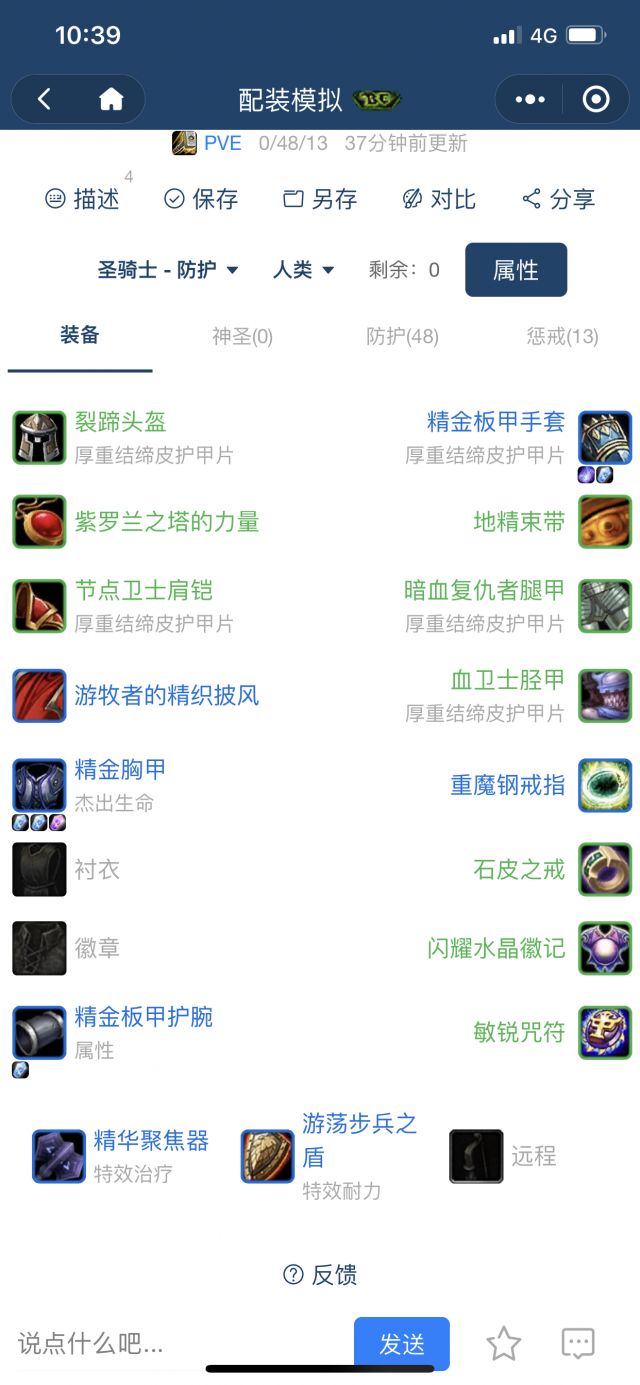Screen dimensions: 640x1385
Task: Open the 对比 compare tool
Action: pyautogui.click(x=439, y=199)
